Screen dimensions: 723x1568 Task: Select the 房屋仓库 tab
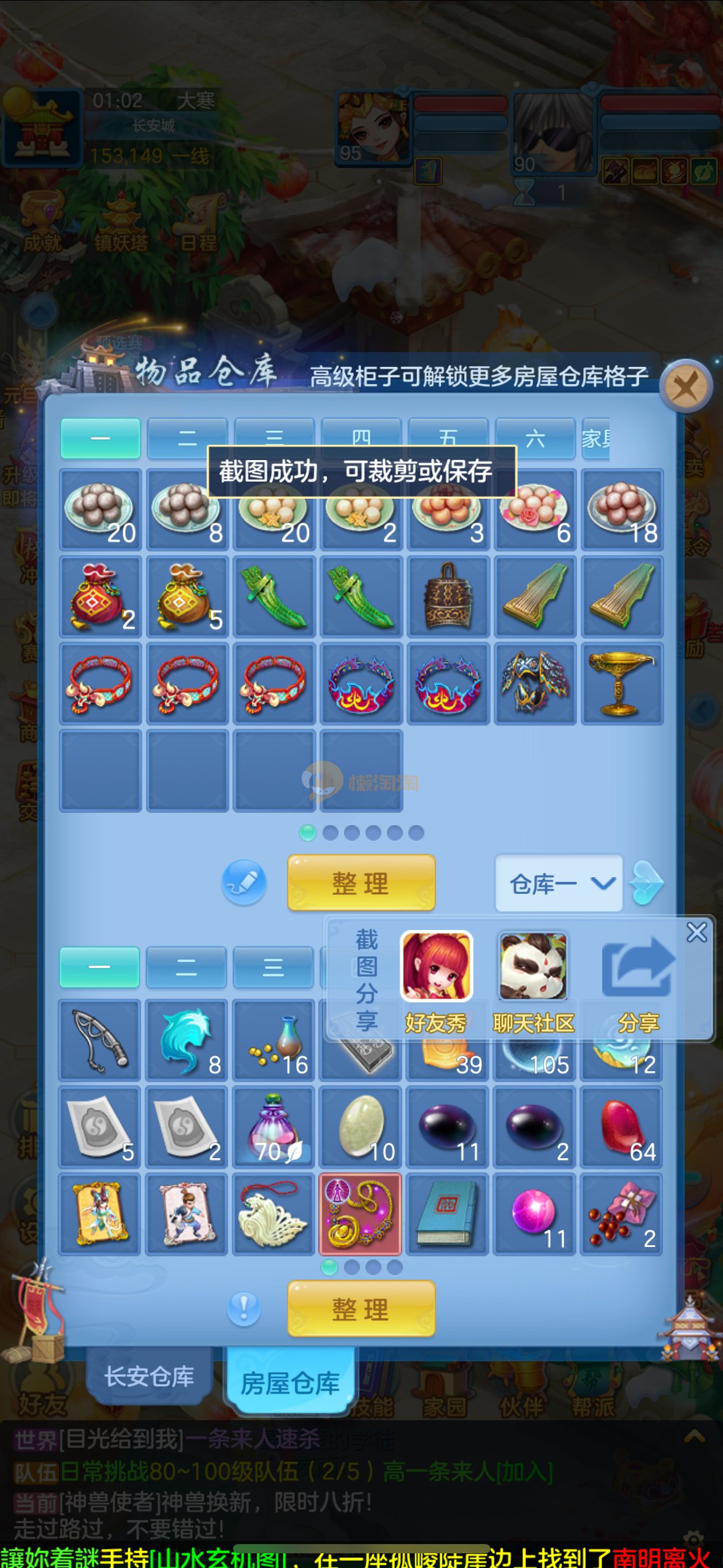(290, 1383)
